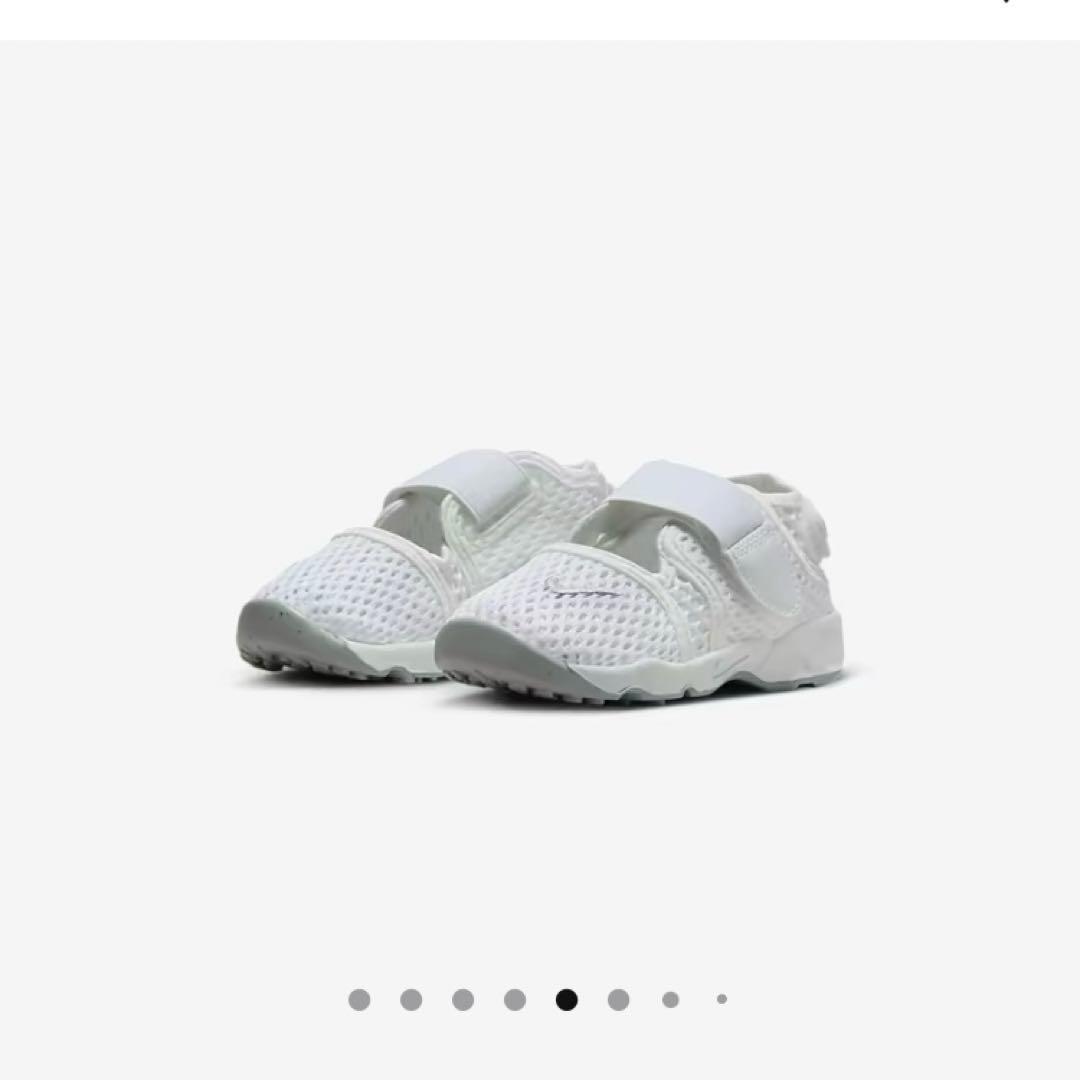The width and height of the screenshot is (1080, 1080).
Task: Tap the image carousel page indicator dots
Action: click(x=540, y=999)
